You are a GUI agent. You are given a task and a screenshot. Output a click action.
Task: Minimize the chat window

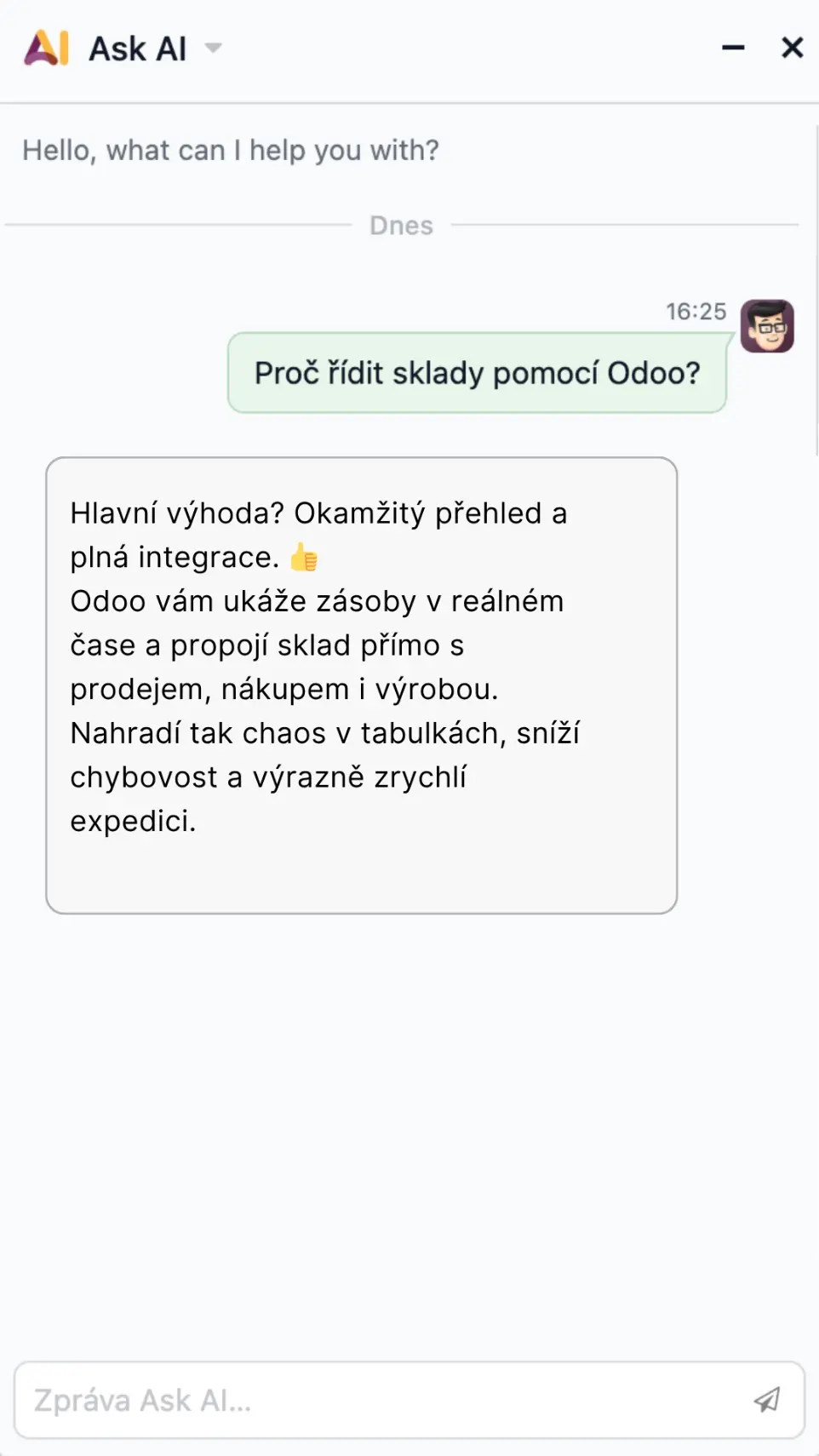(x=733, y=49)
